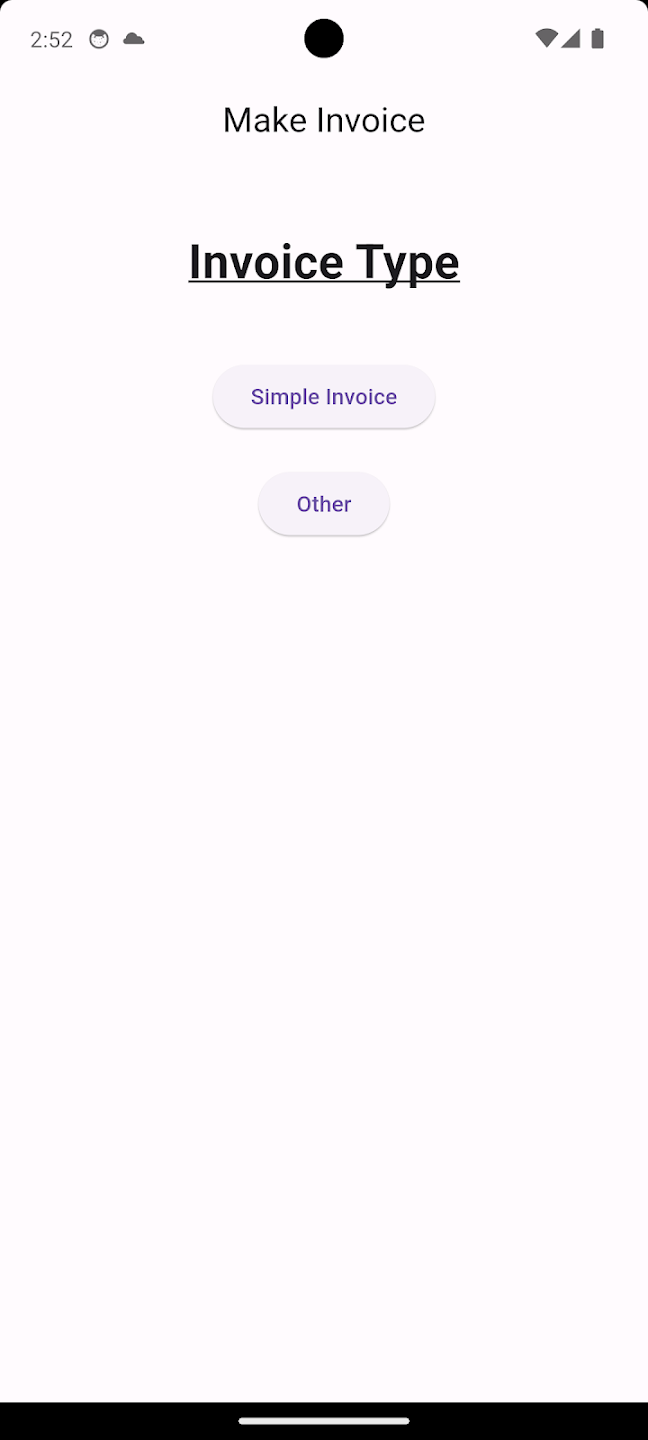648x1440 pixels.
Task: Choose the Other invoice type
Action: [324, 504]
